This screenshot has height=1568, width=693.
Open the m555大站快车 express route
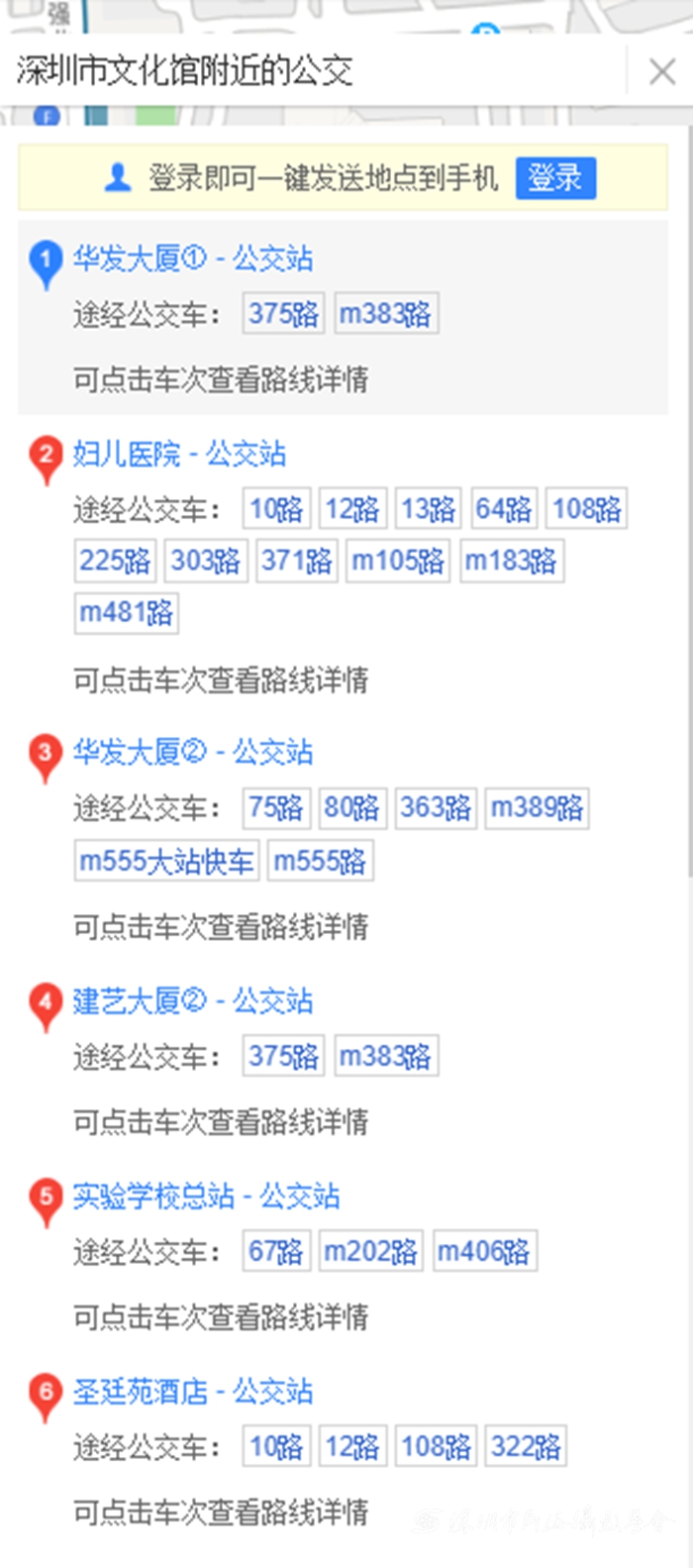167,861
